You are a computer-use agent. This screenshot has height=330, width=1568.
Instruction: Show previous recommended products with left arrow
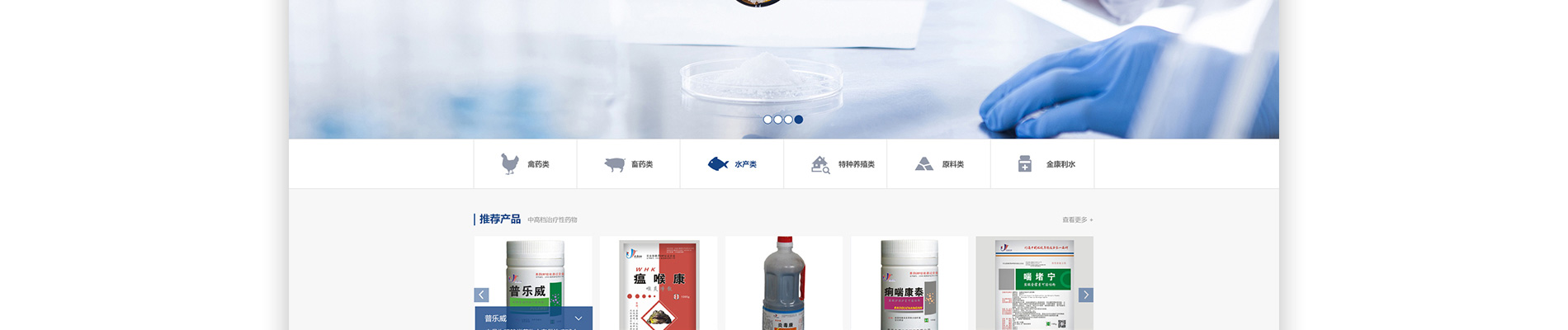(482, 295)
